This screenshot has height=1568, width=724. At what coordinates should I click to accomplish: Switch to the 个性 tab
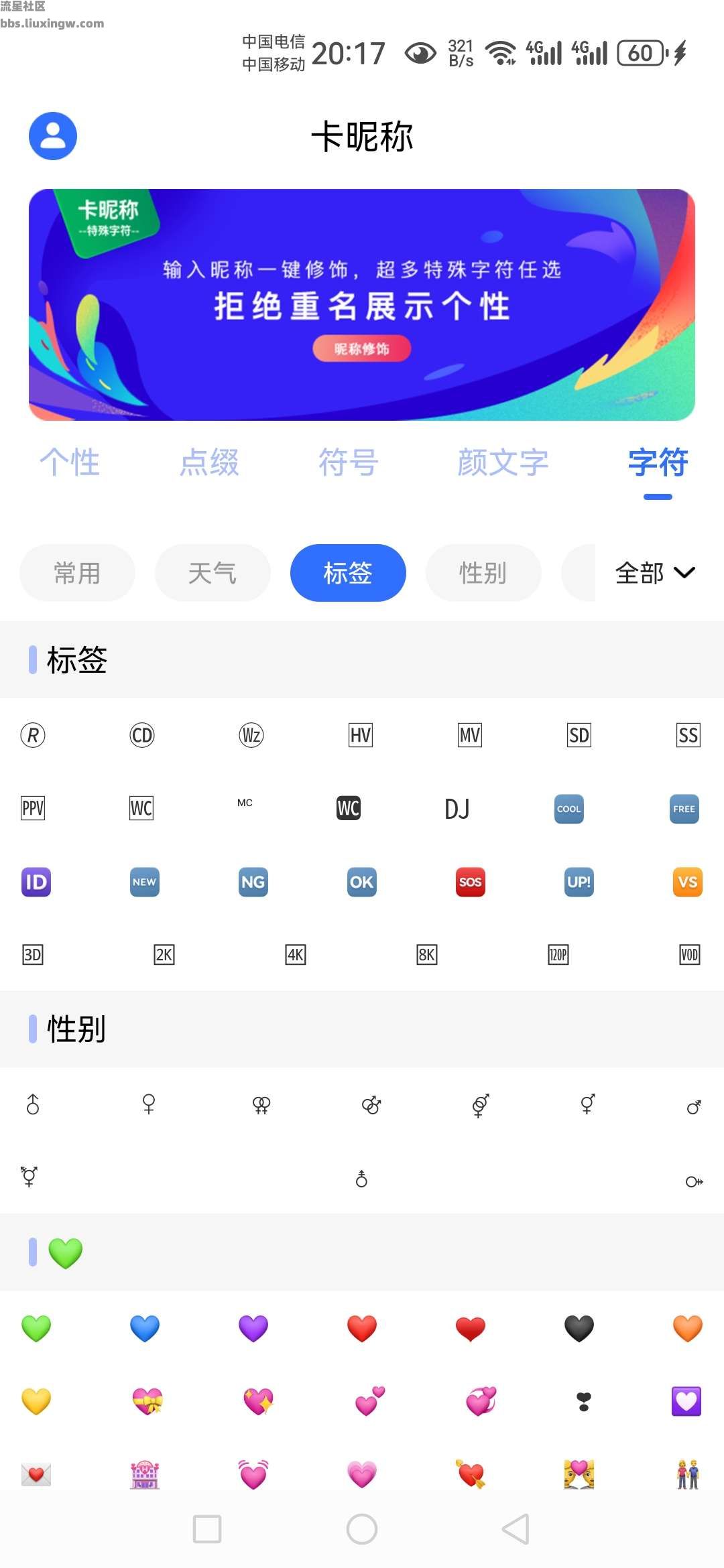coord(70,462)
